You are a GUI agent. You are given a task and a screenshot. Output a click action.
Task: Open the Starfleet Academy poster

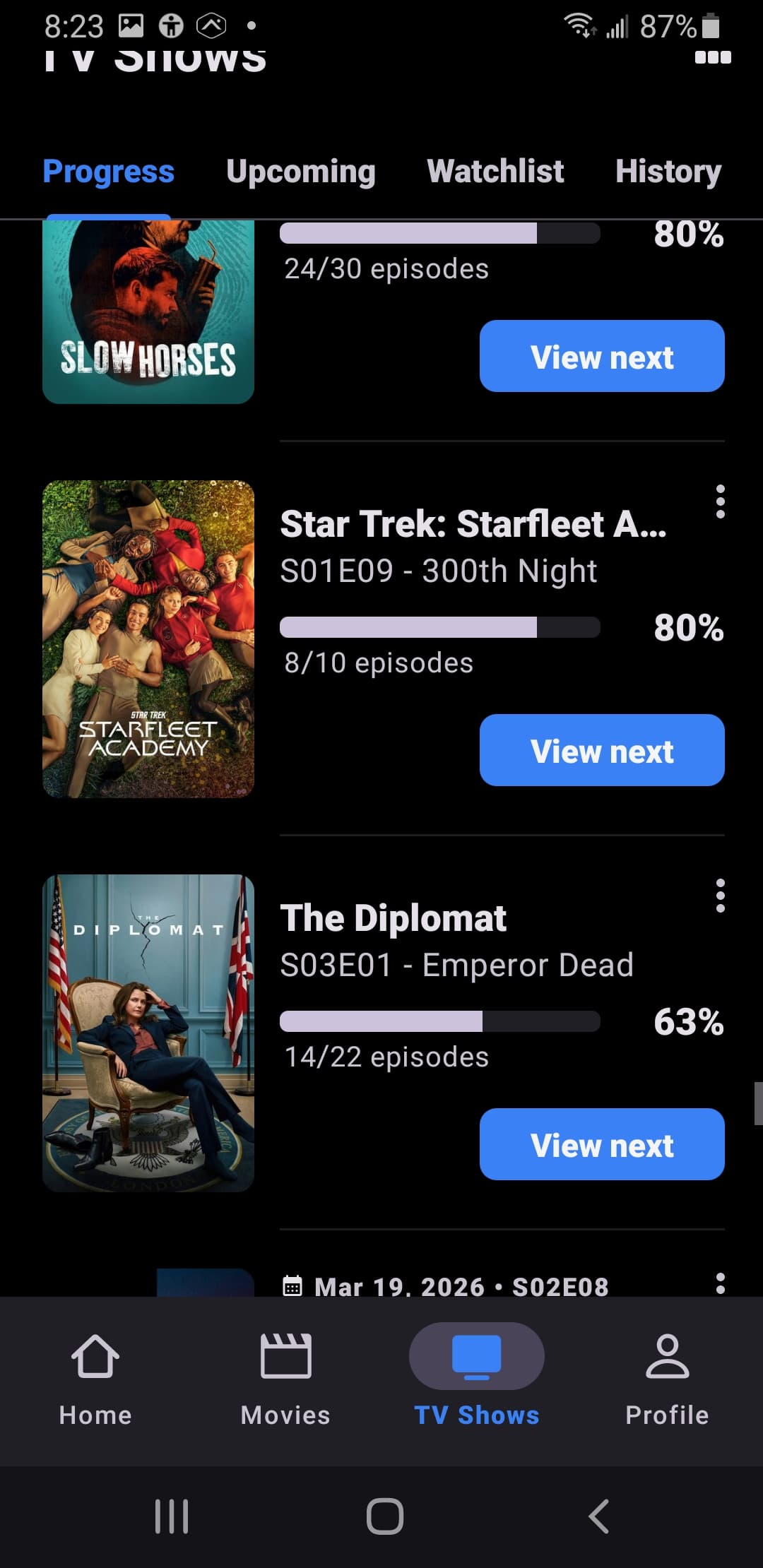click(x=148, y=639)
